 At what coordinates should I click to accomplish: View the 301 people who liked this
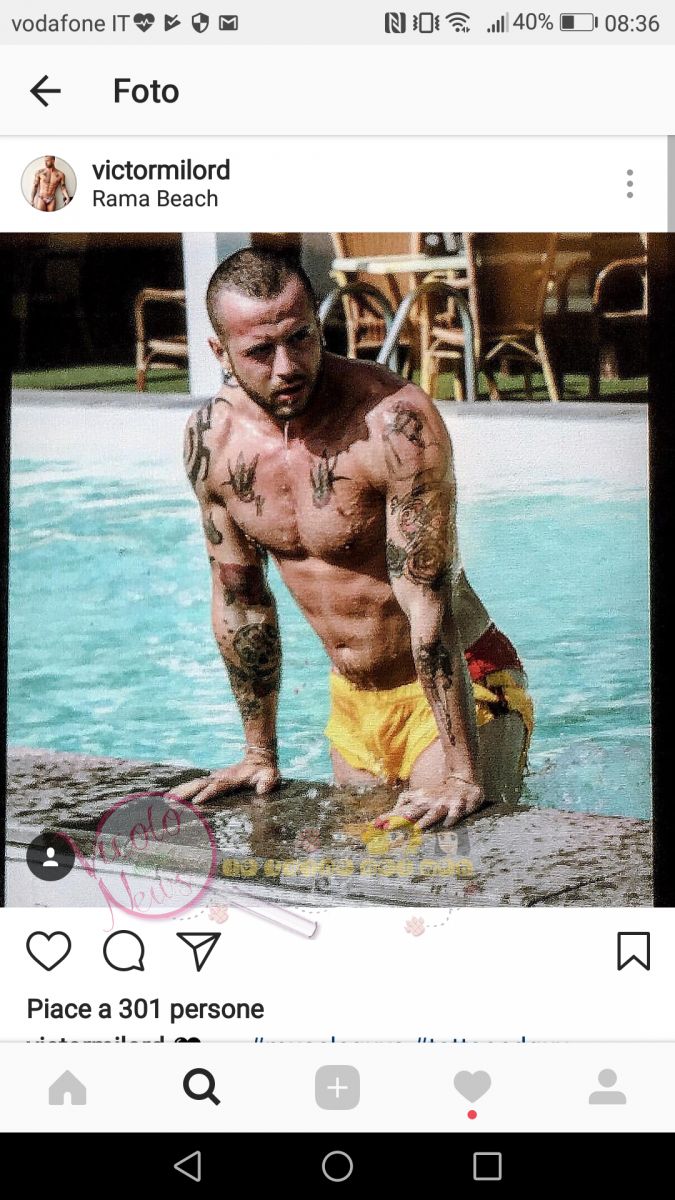146,1009
